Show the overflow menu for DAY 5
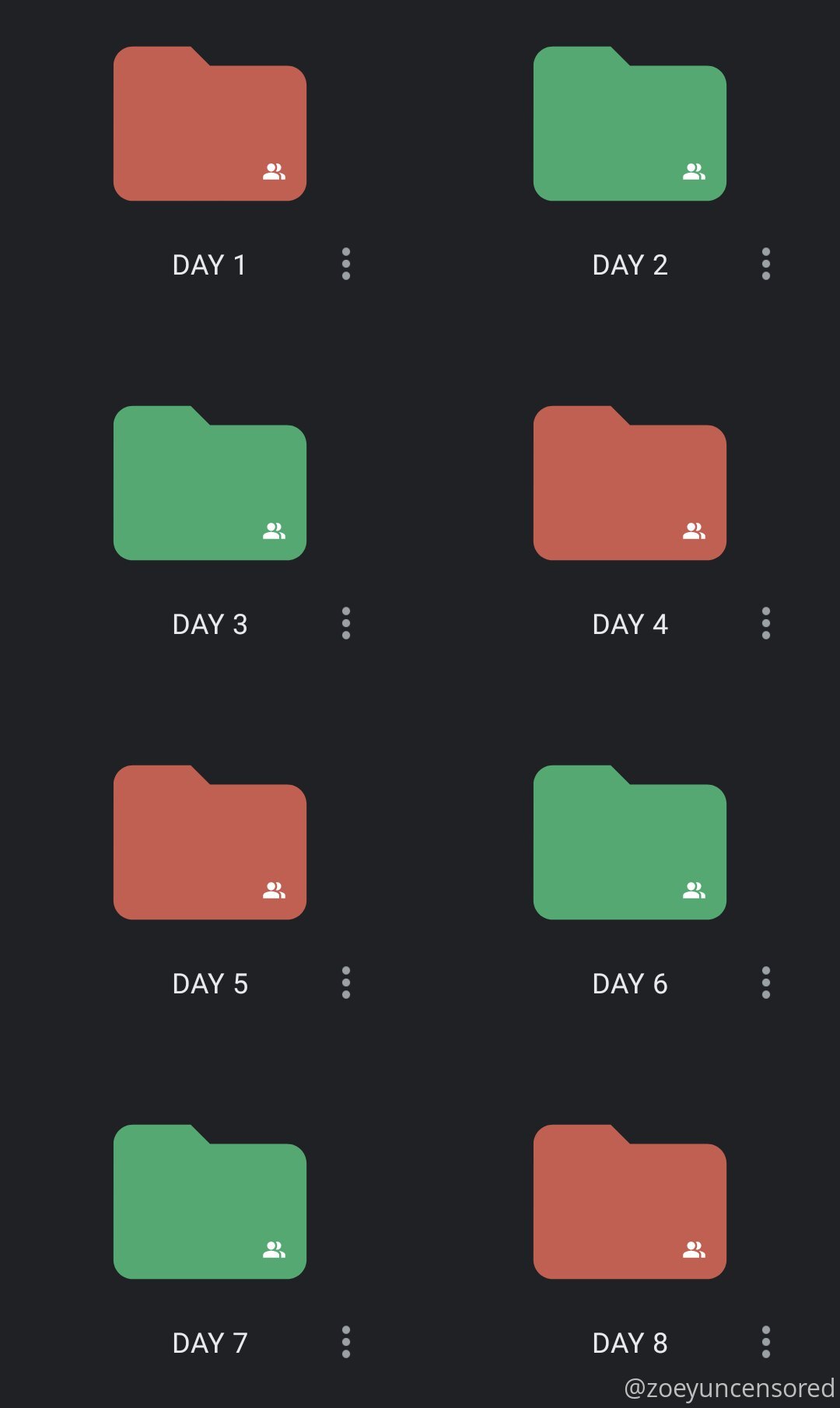 point(346,983)
